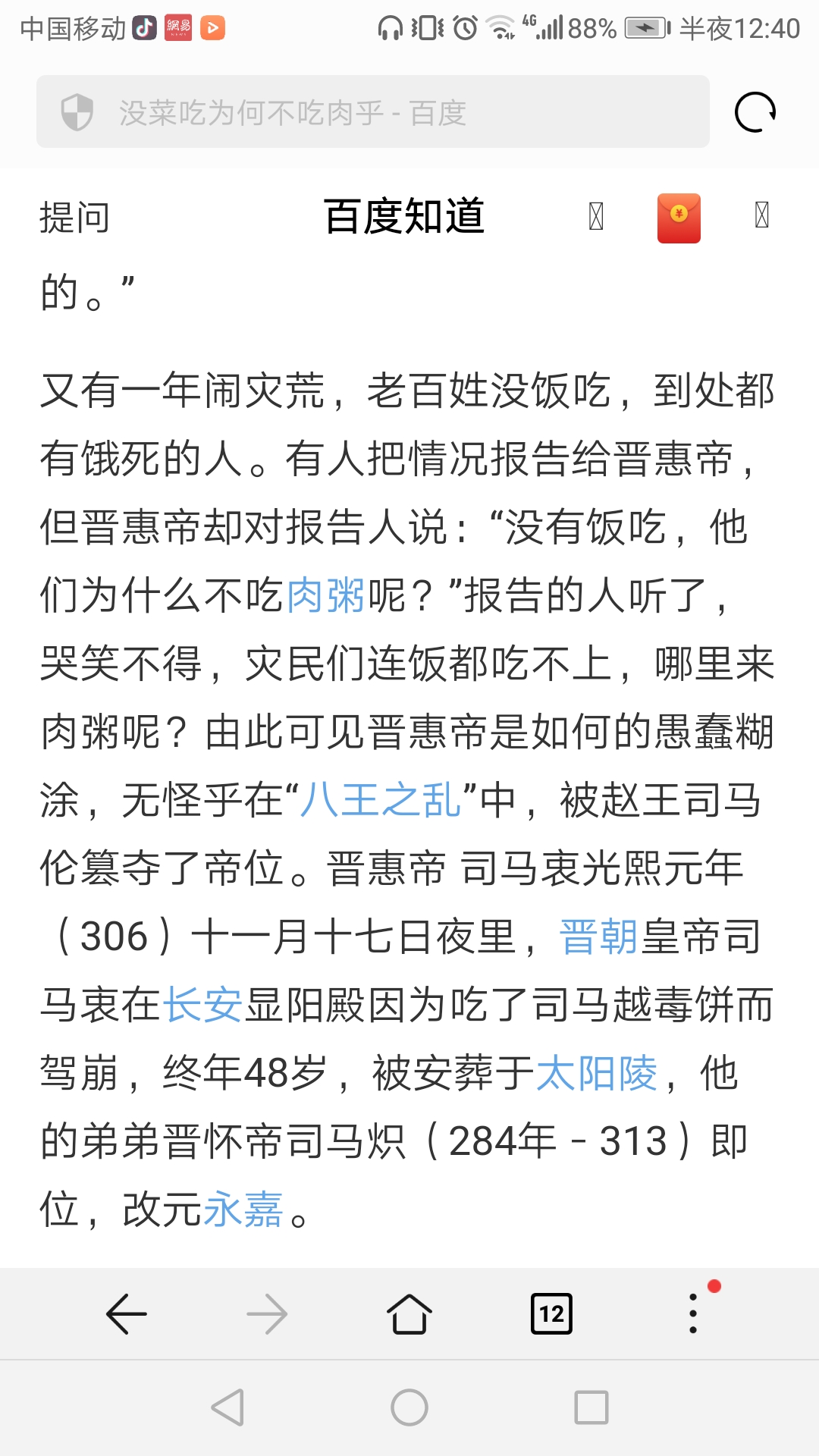Tap 提问 to ask a question
This screenshot has height=1456, width=819.
coord(74,218)
